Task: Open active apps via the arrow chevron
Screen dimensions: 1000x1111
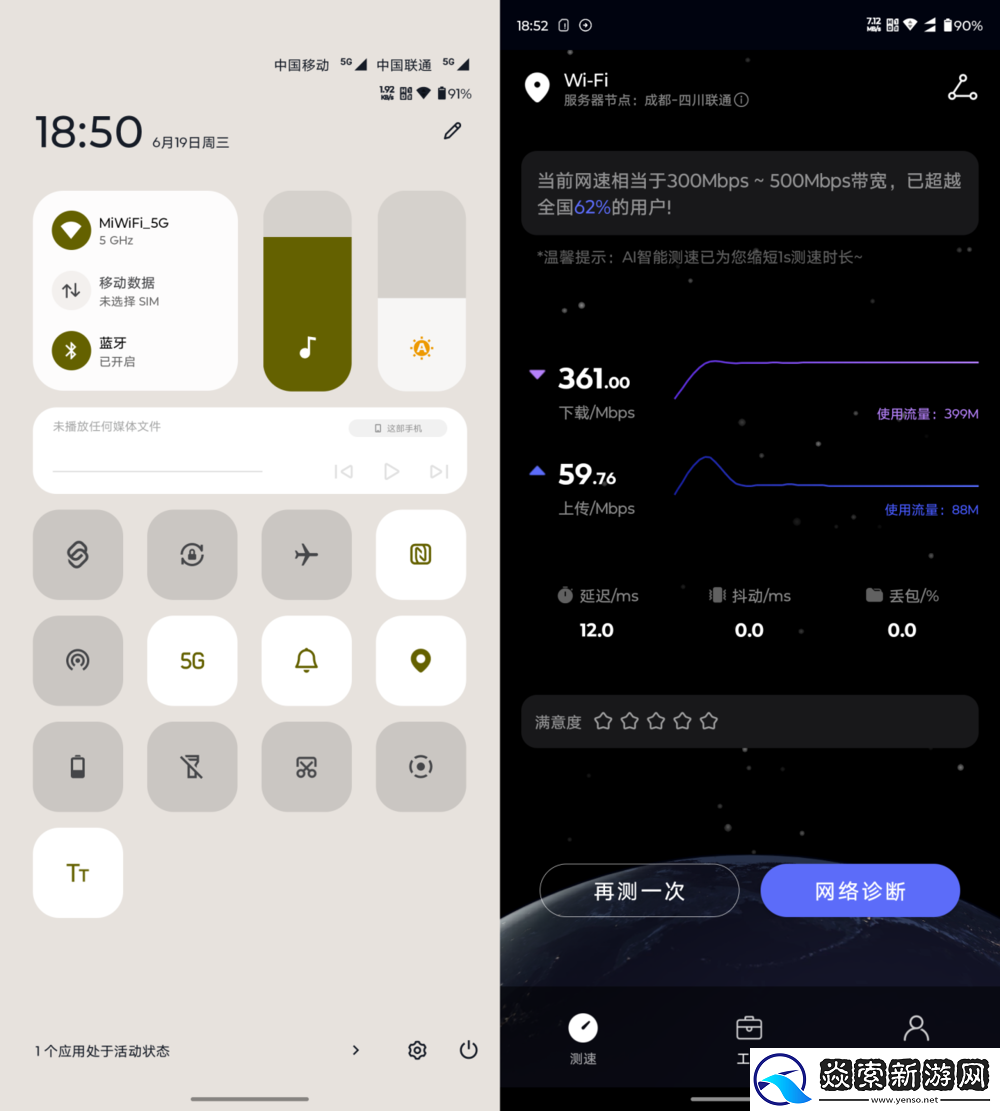Action: point(355,1050)
